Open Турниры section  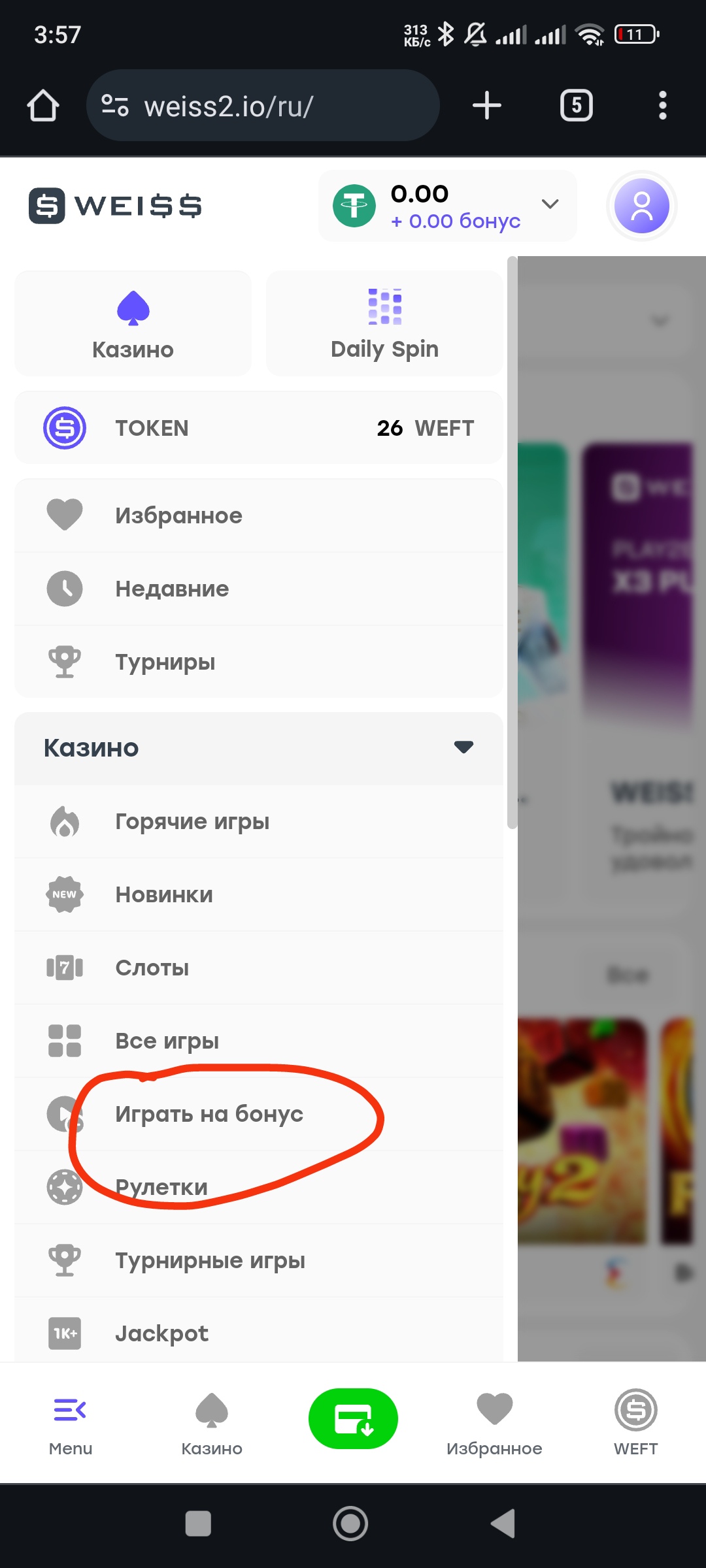[259, 662]
